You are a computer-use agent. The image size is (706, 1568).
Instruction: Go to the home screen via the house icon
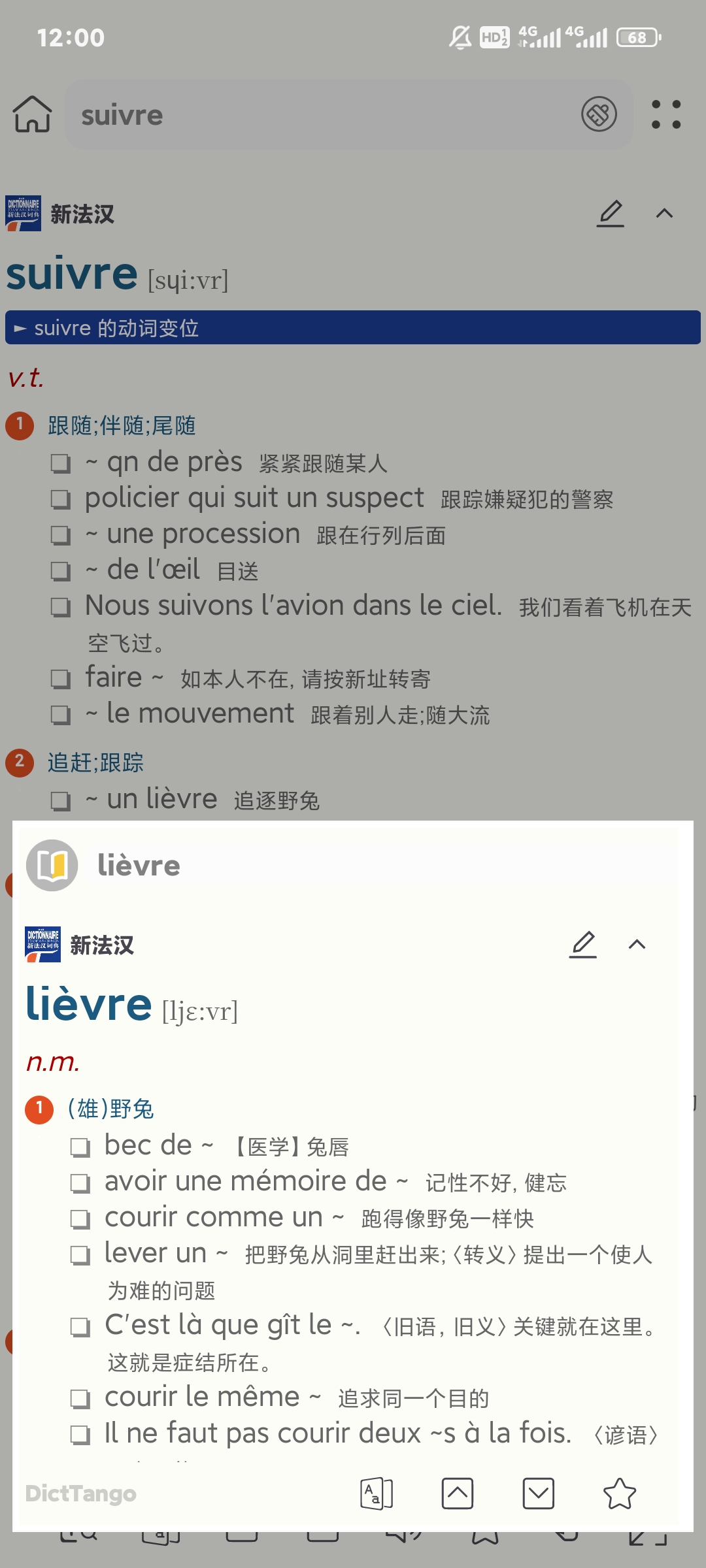click(x=32, y=114)
